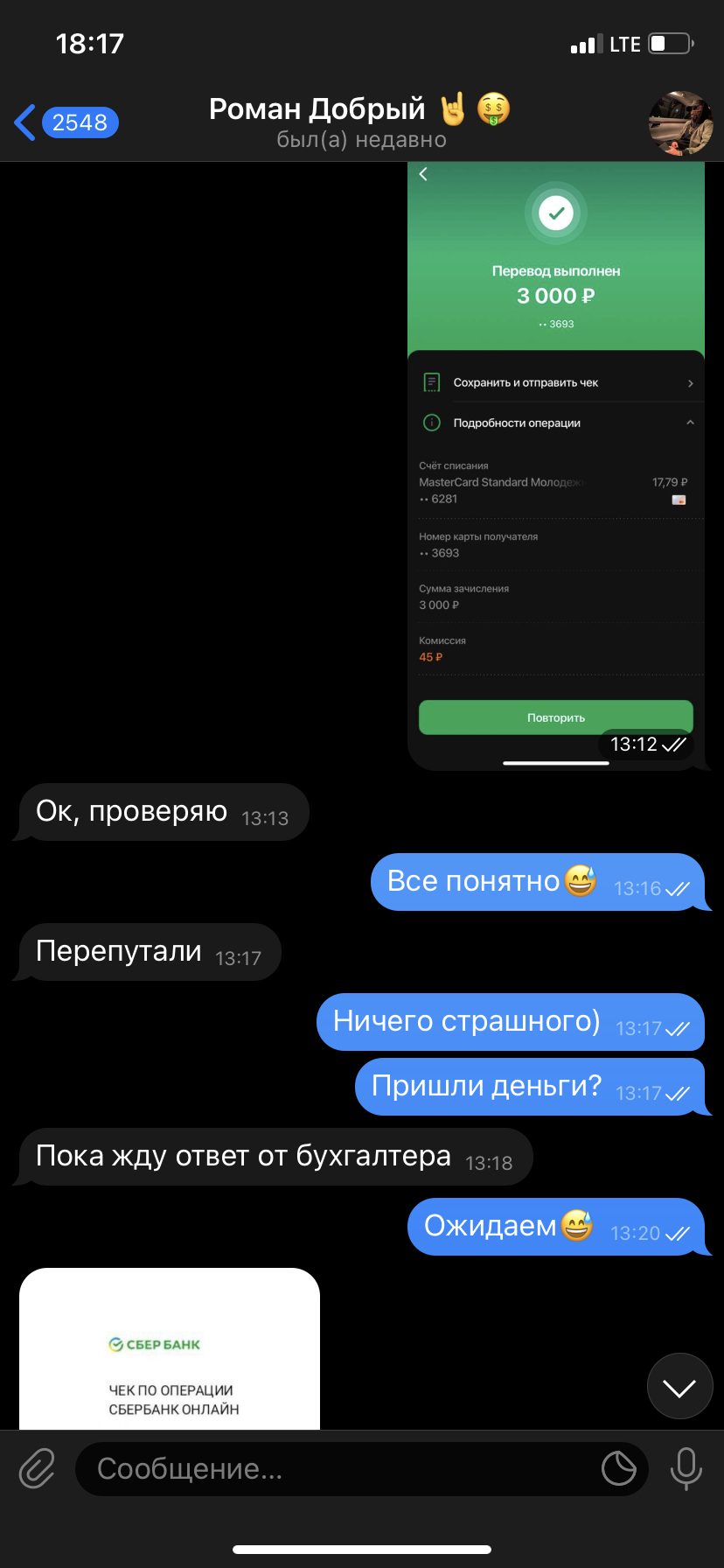Attach a file using the paperclip
The width and height of the screenshot is (724, 1568).
(x=37, y=1468)
